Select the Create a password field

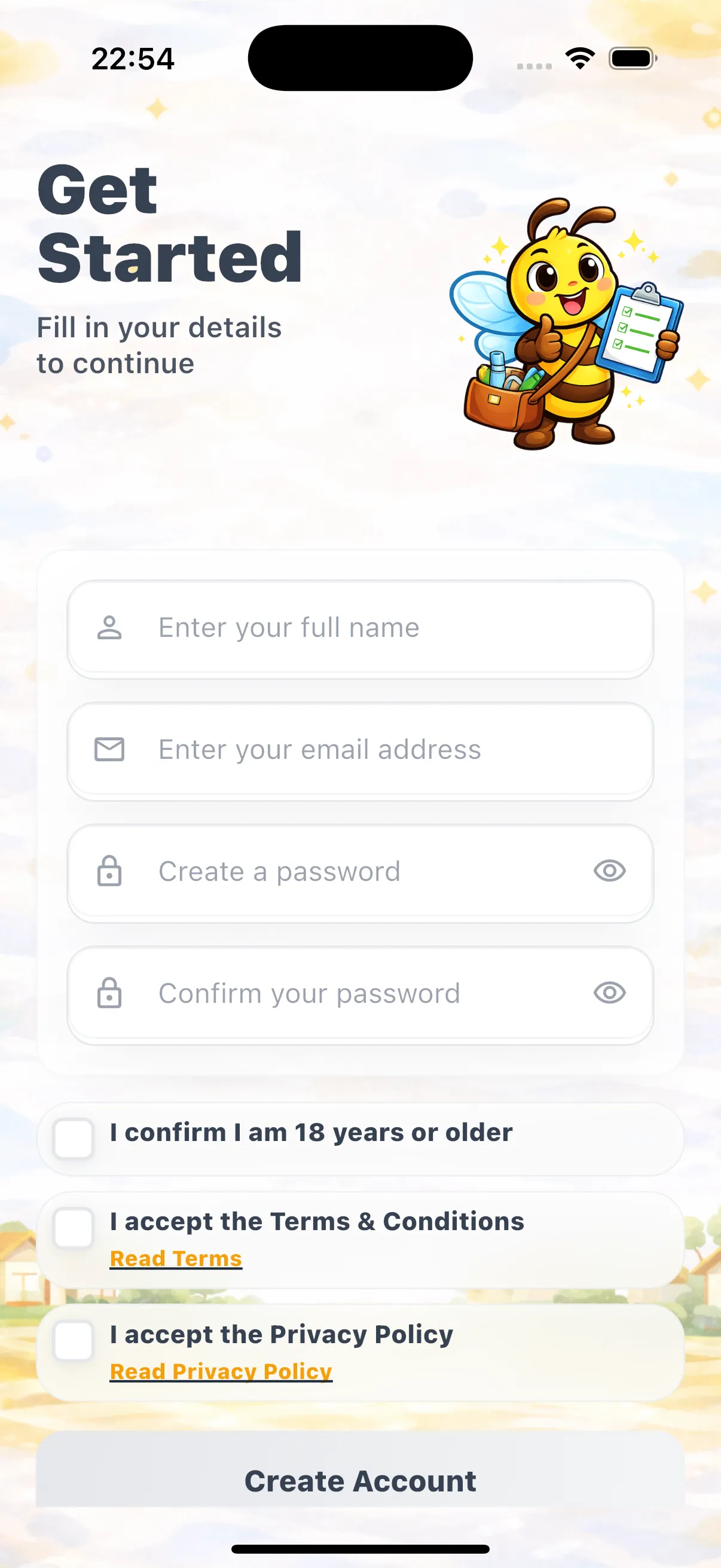341,872
